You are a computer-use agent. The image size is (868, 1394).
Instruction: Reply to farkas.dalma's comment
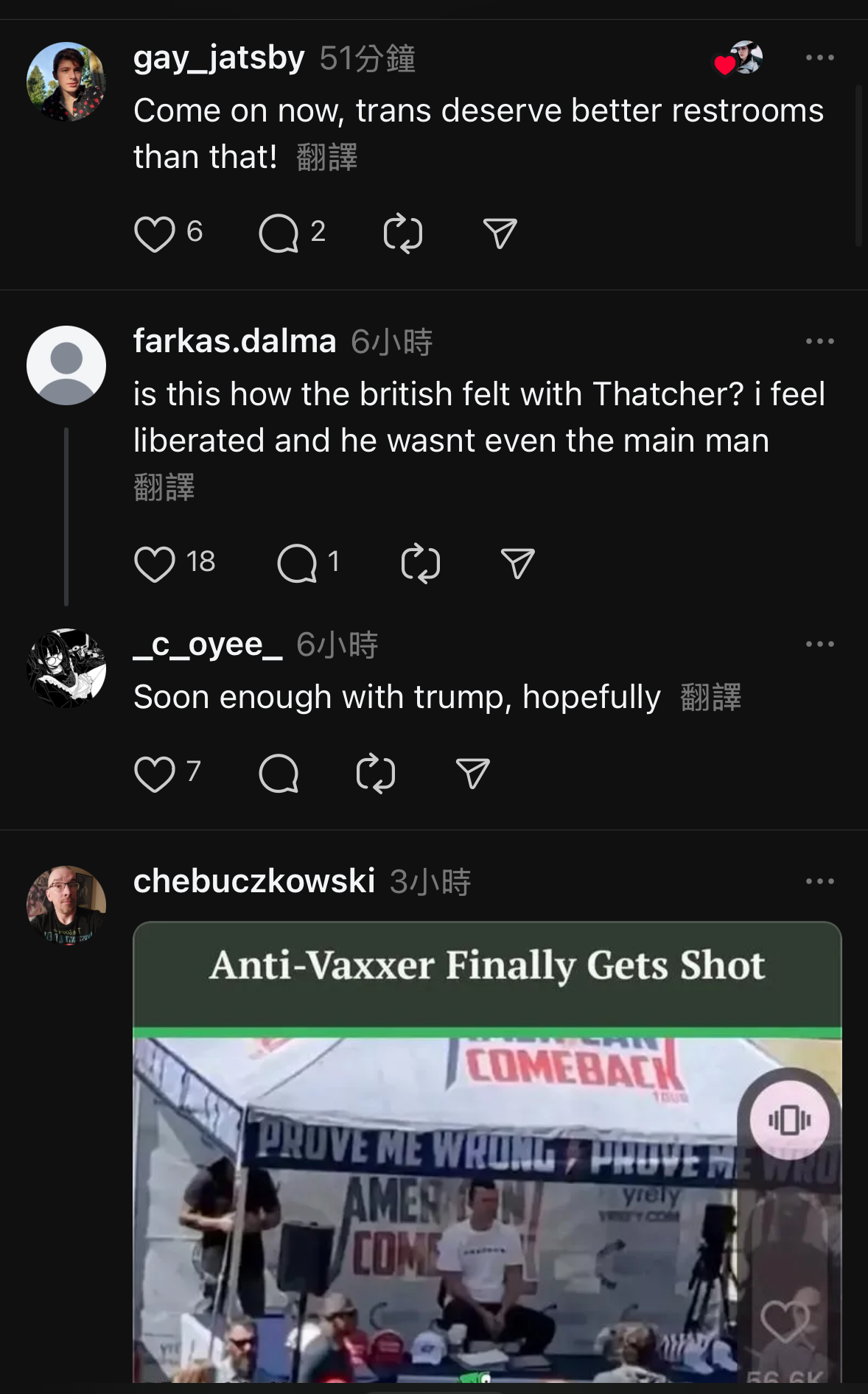(x=297, y=564)
